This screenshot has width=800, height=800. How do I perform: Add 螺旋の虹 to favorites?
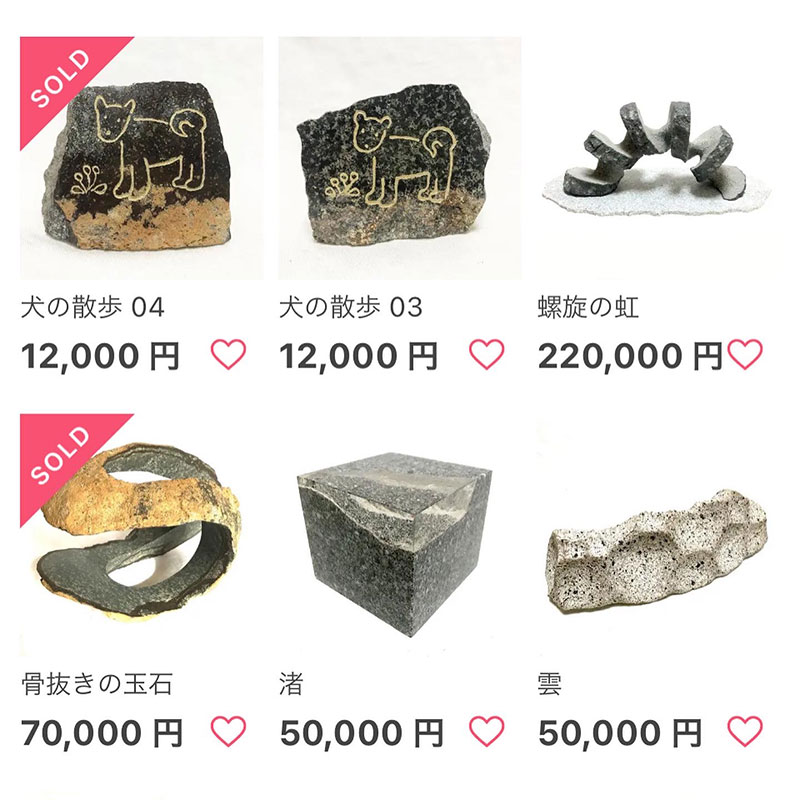(x=745, y=354)
